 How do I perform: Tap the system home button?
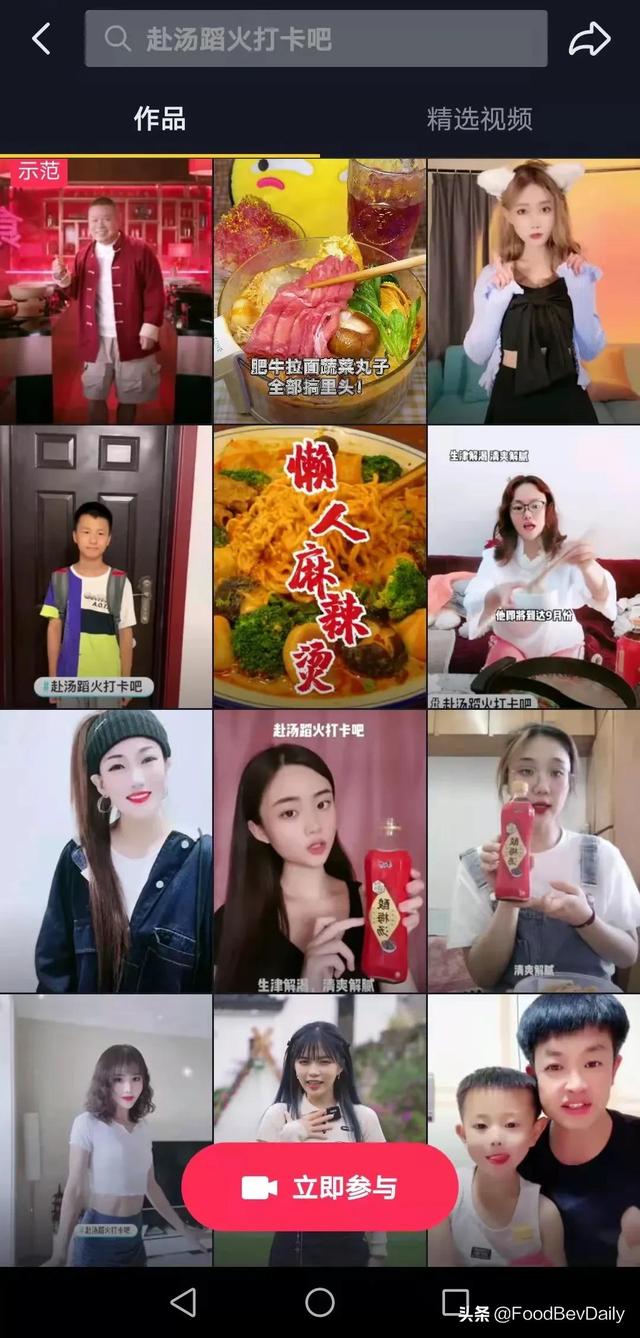319,1302
